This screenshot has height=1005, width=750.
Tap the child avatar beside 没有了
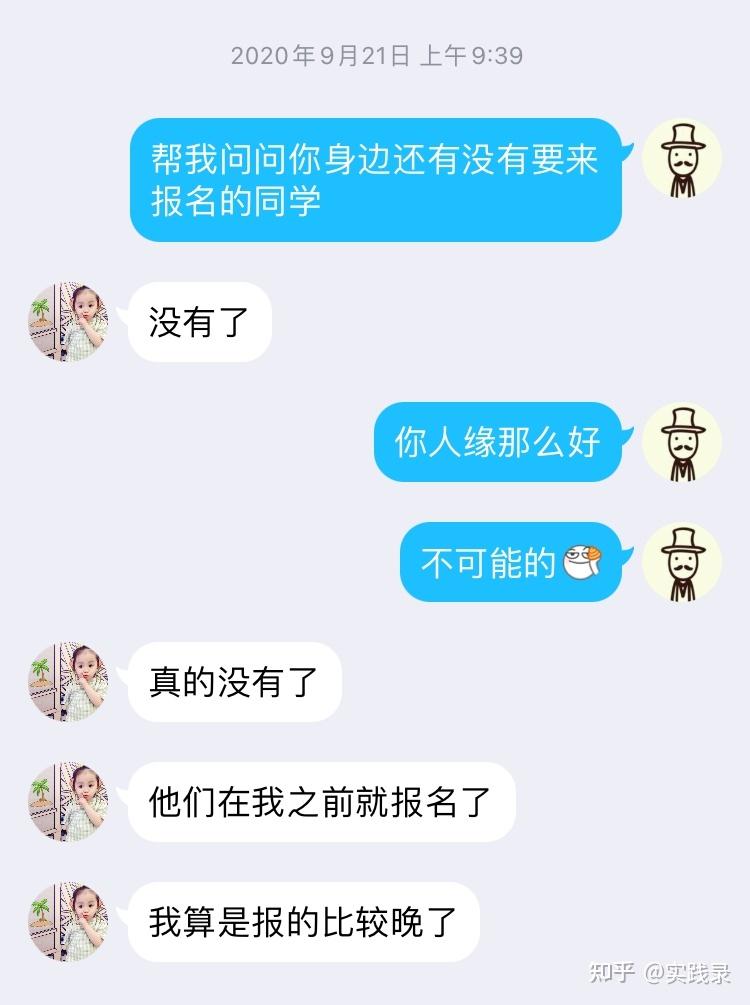click(x=67, y=321)
